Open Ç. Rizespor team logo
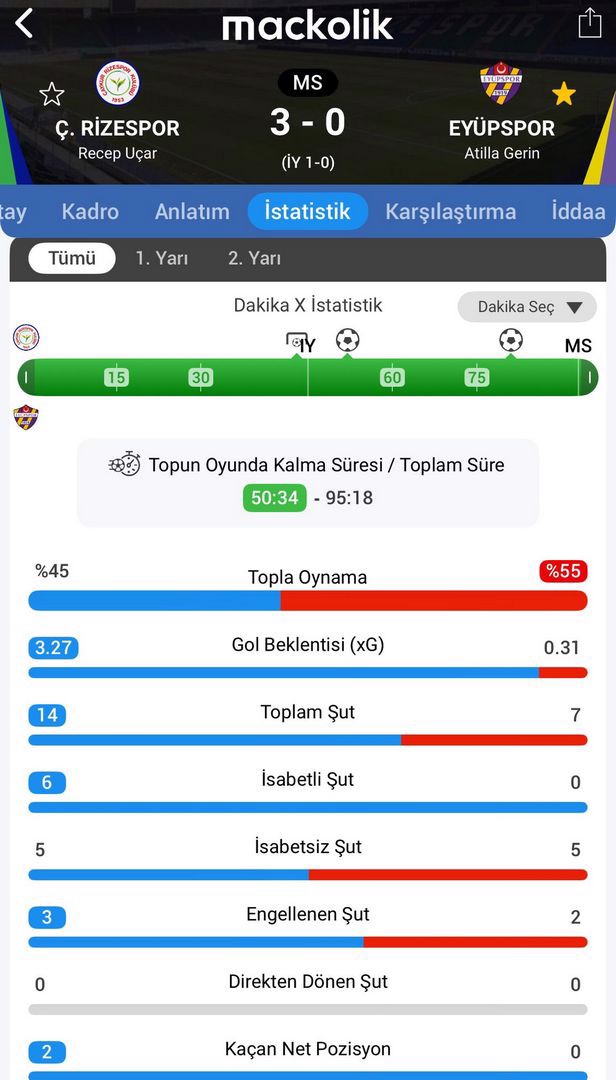Image resolution: width=616 pixels, height=1080 pixels. point(118,84)
